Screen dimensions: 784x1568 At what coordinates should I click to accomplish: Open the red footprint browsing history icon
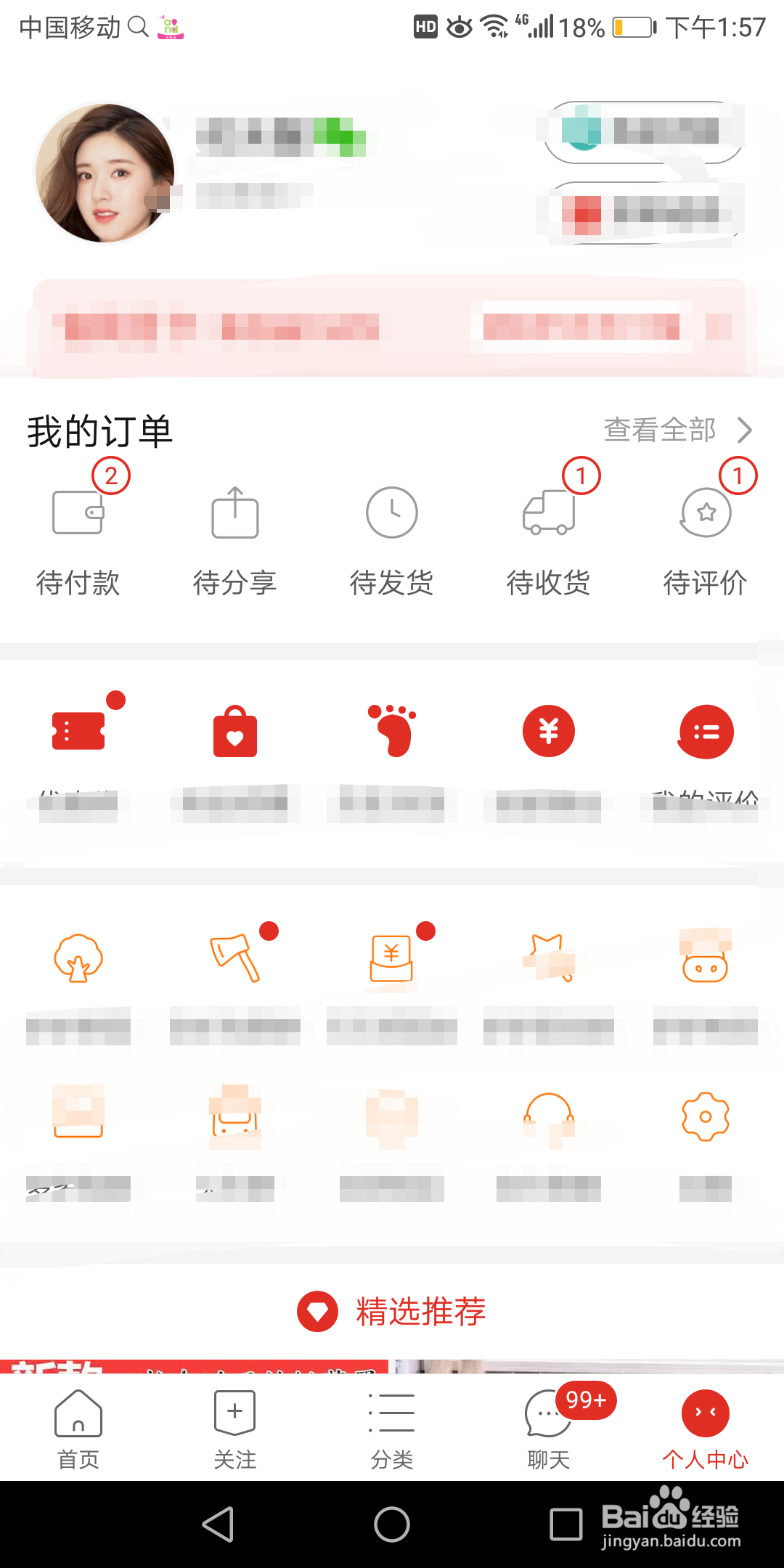[x=391, y=731]
